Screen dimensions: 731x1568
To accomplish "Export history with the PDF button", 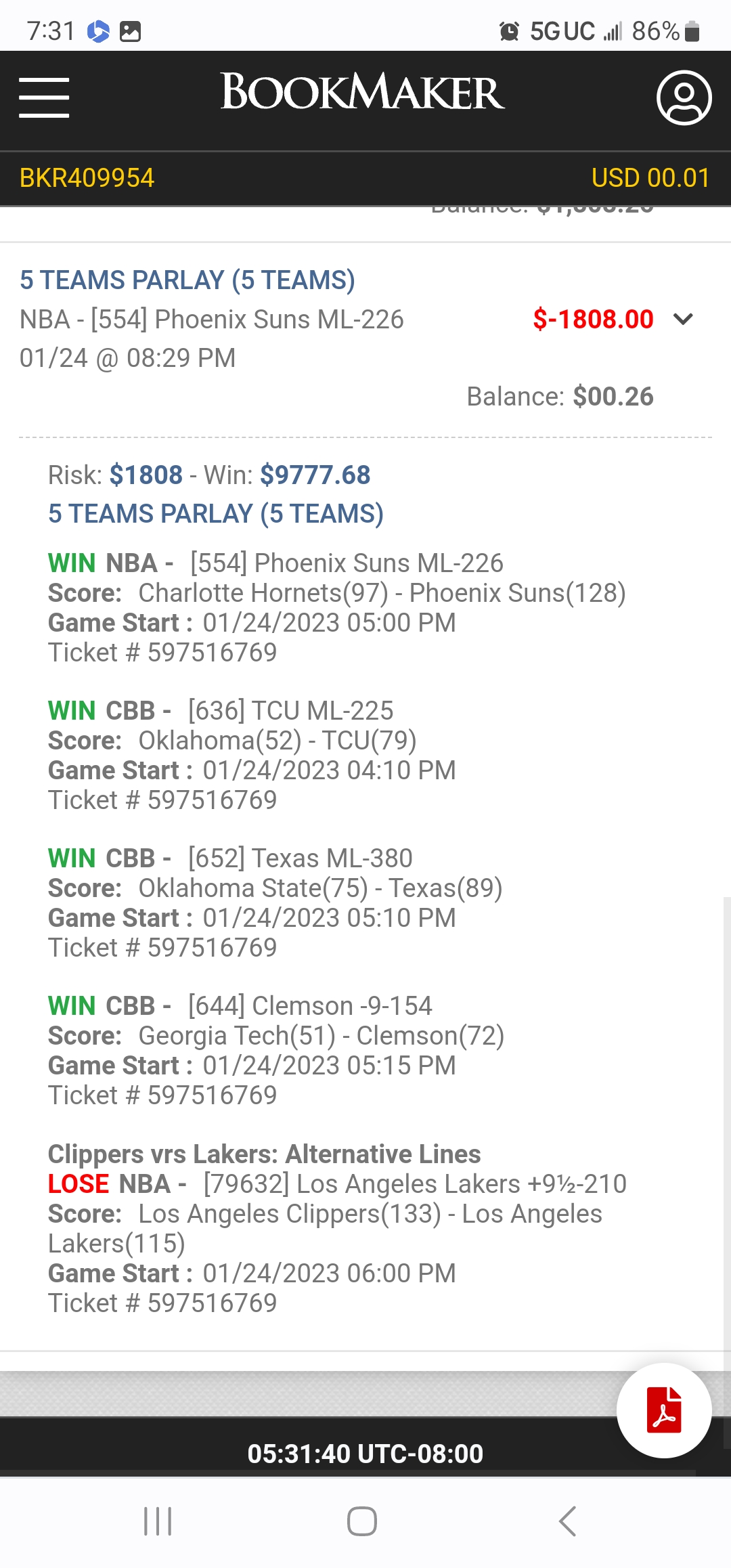I will coord(664,1410).
